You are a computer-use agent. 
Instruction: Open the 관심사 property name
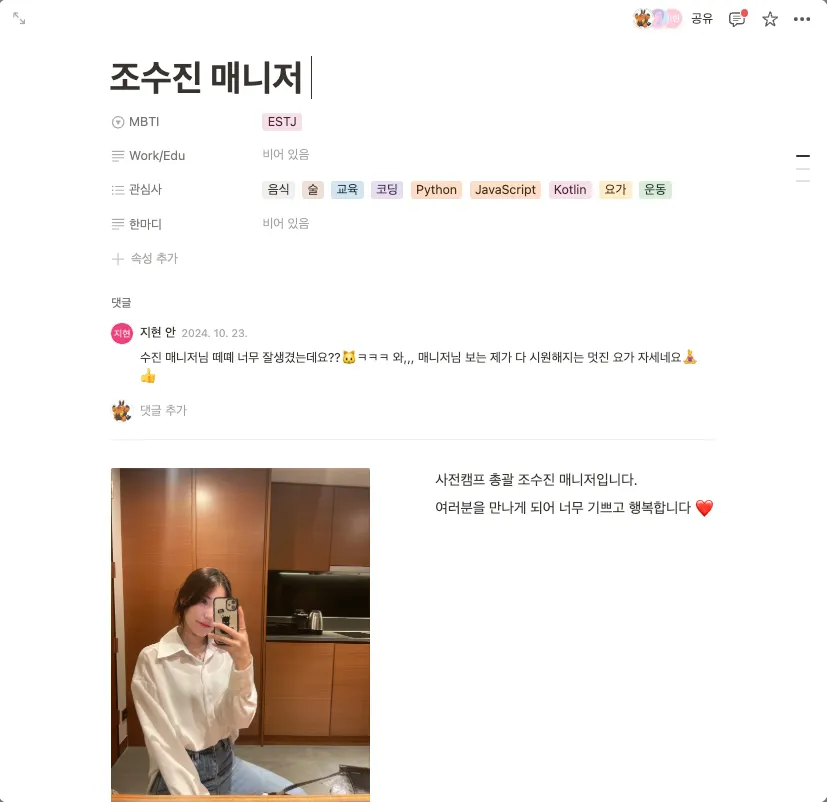pos(145,189)
